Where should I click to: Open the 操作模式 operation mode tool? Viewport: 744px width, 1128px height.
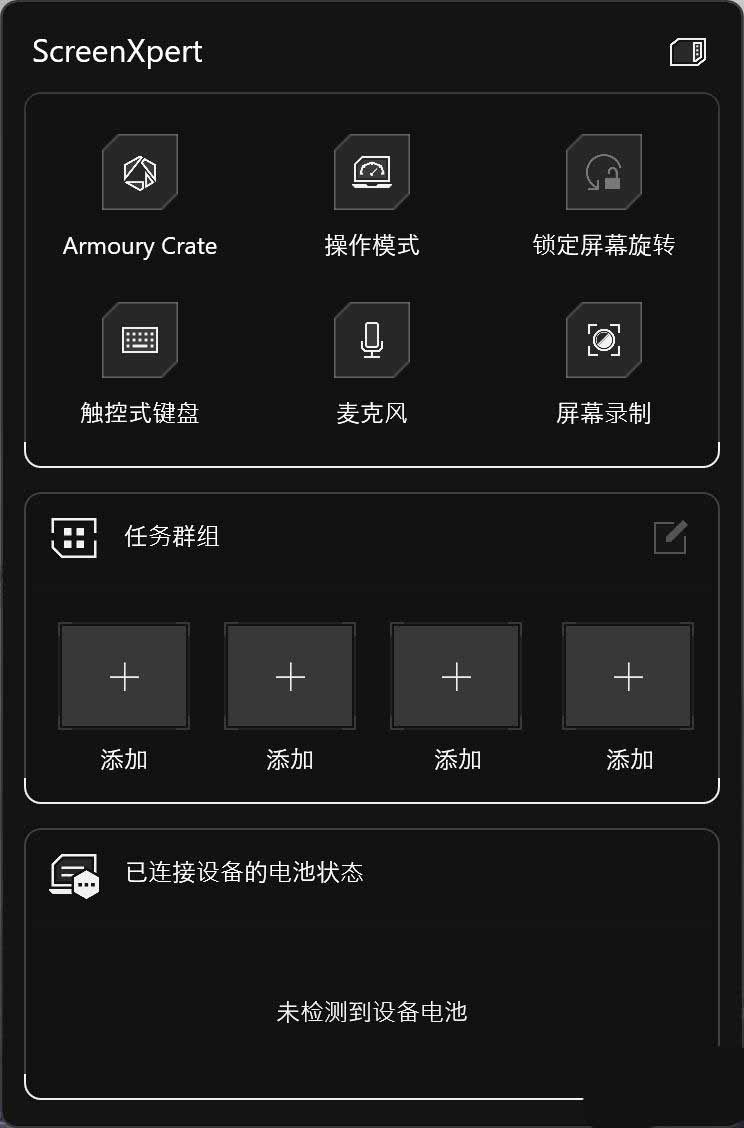372,170
